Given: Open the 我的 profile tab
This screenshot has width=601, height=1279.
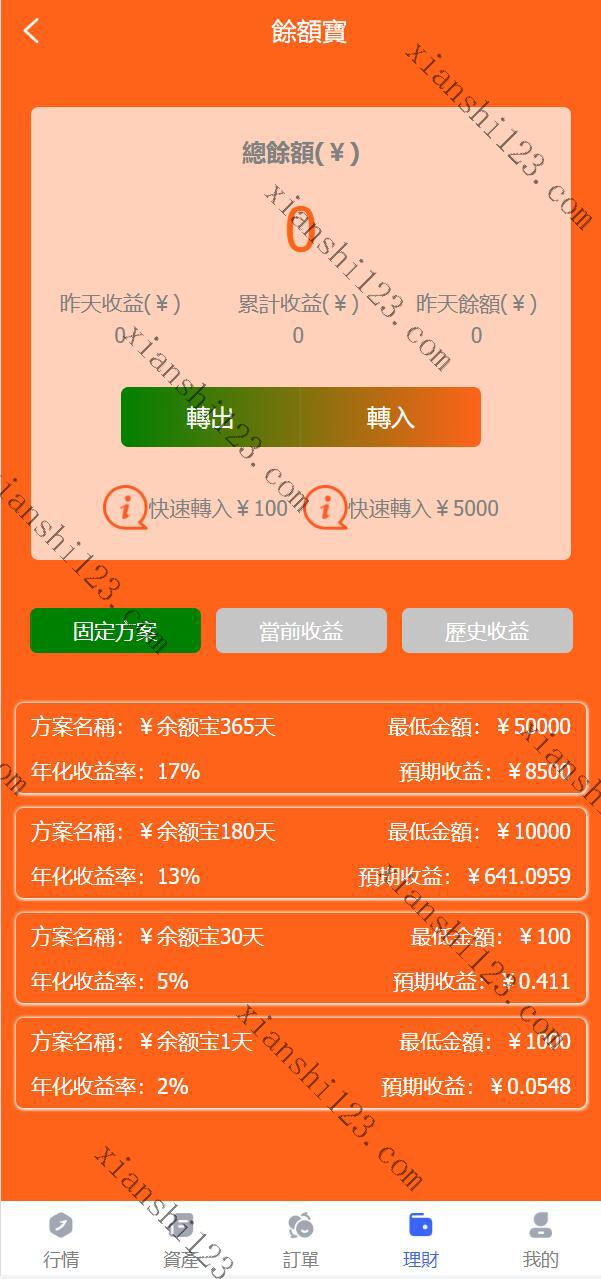Looking at the screenshot, I should (540, 1239).
